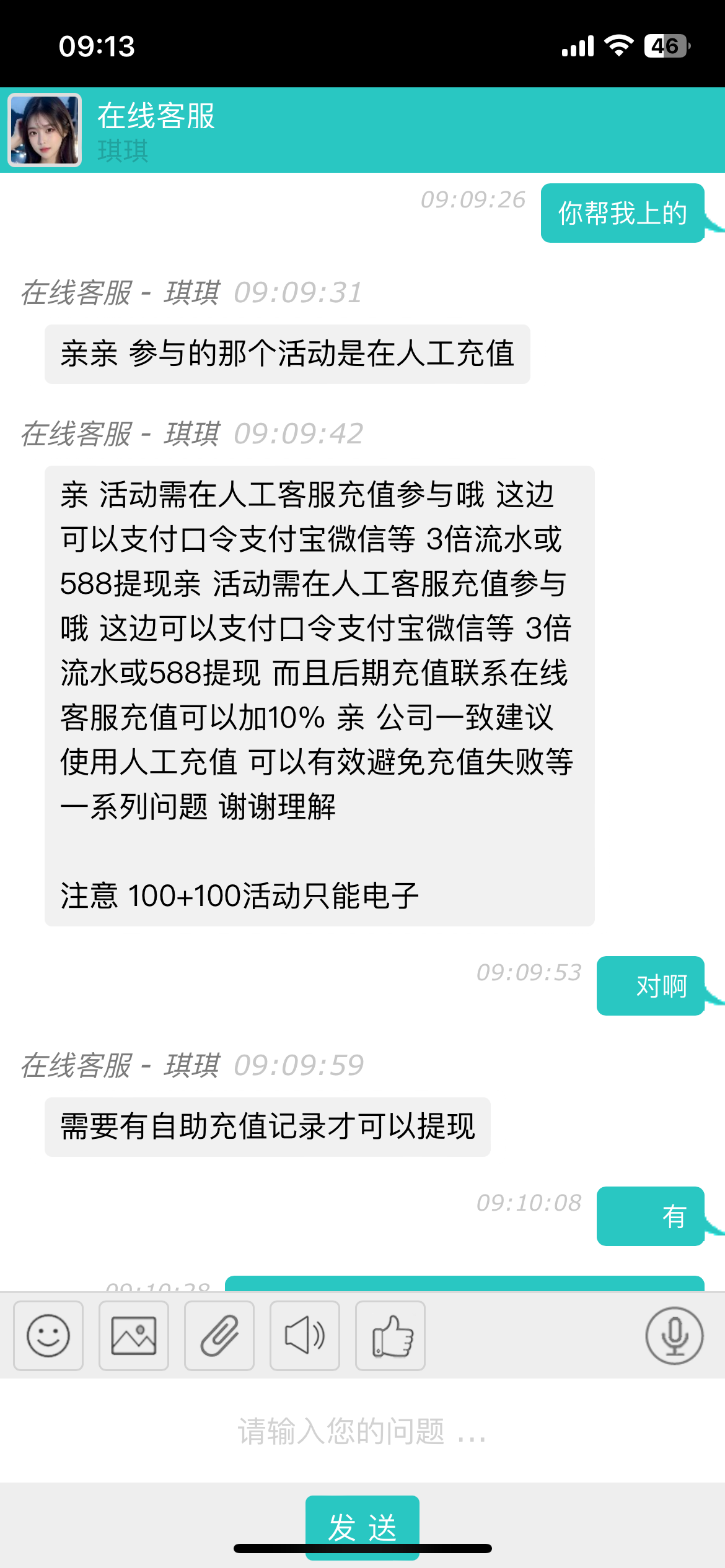Open the emoji picker

tap(48, 1336)
